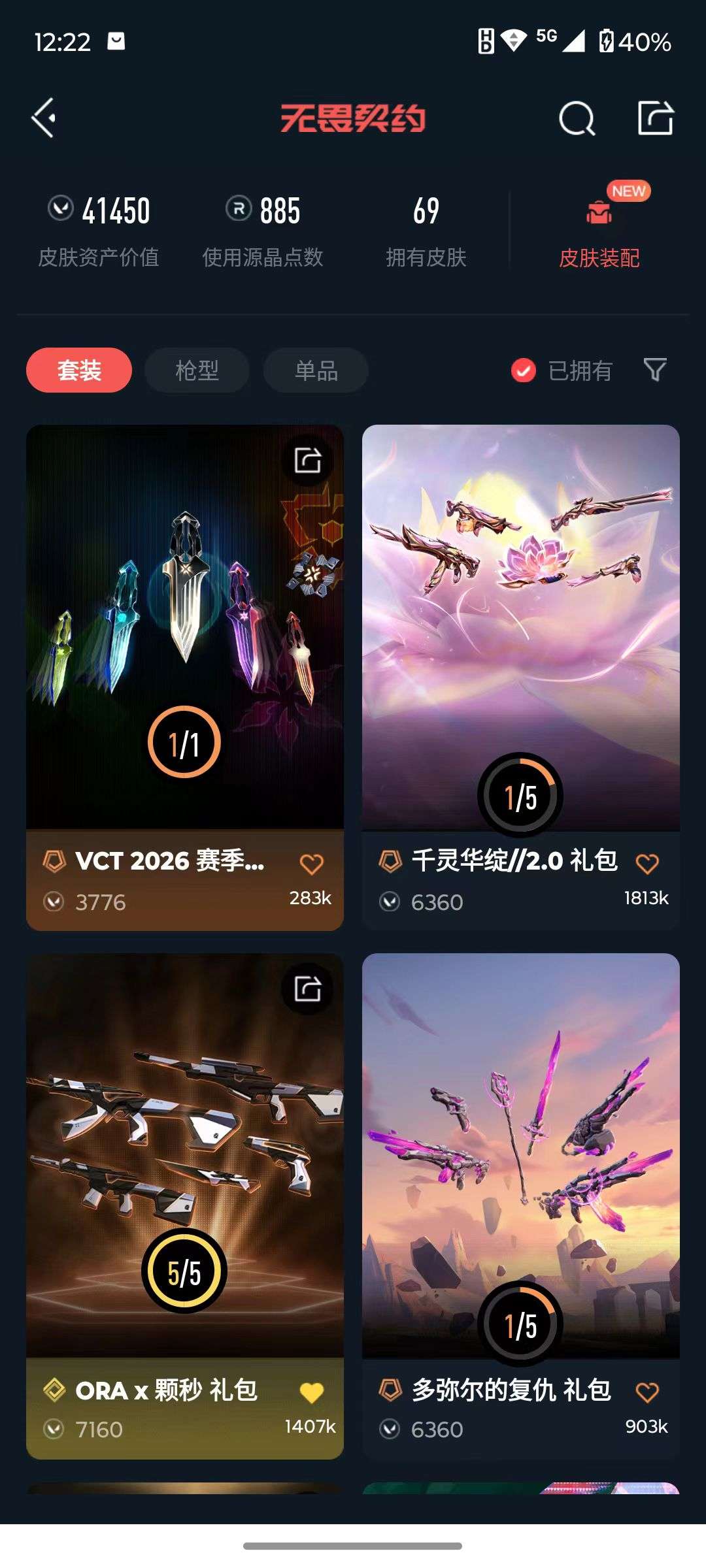706x1568 pixels.
Task: Switch to the 单品 tab
Action: (314, 370)
